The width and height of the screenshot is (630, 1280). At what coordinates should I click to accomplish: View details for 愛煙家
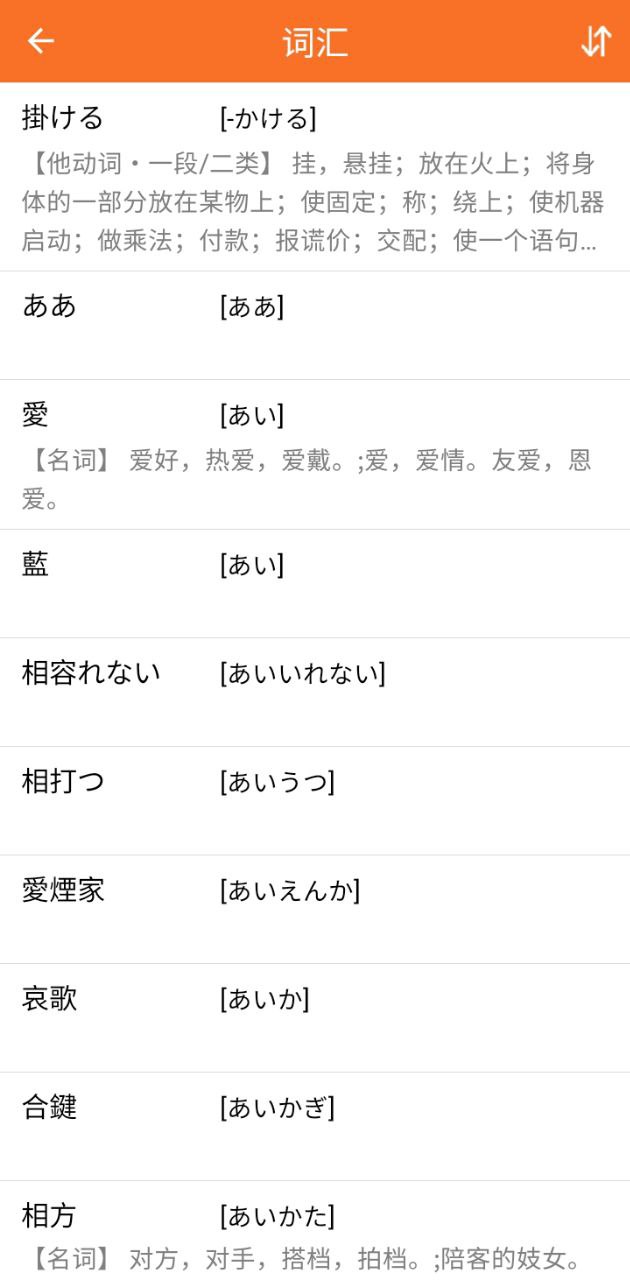315,909
